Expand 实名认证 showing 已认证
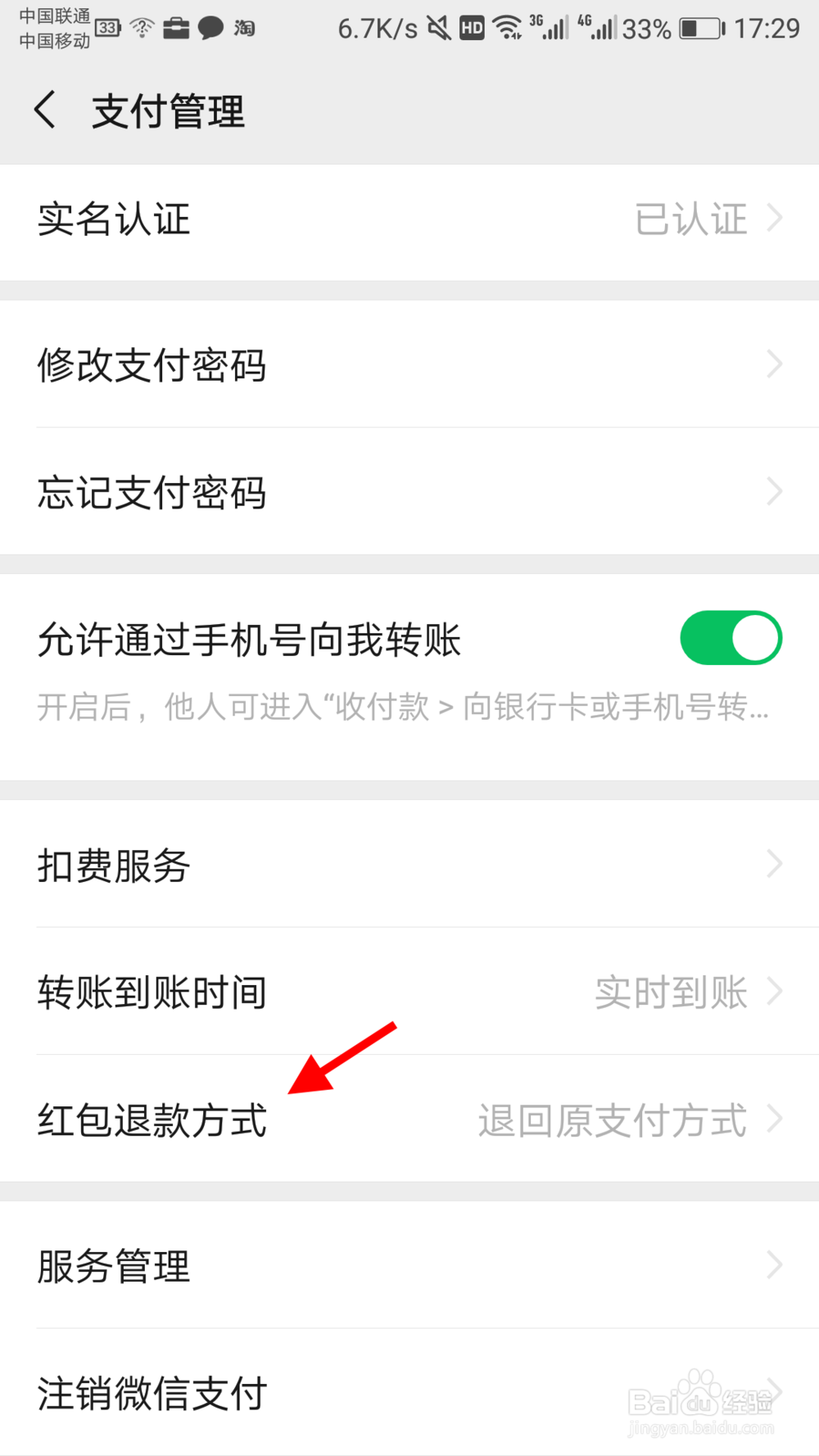Screen dimensions: 819x1456 tap(409, 219)
